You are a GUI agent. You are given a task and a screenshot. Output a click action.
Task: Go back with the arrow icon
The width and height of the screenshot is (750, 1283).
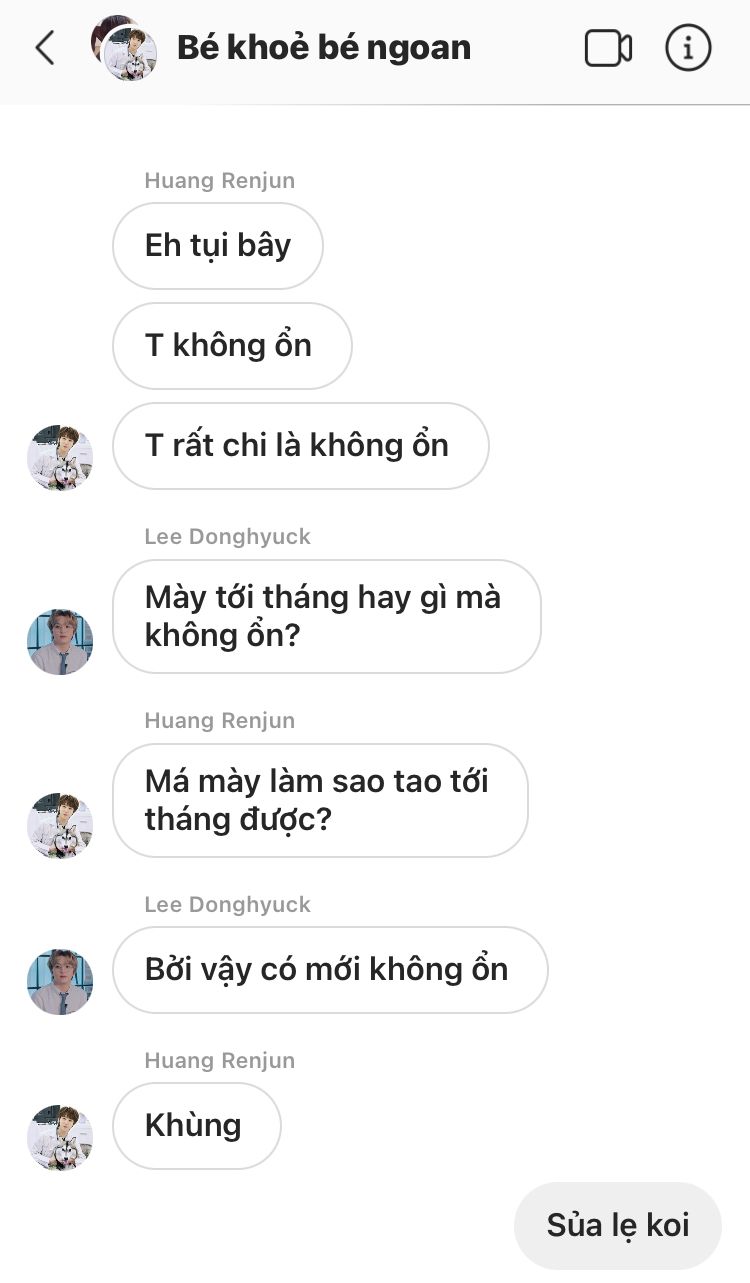[x=45, y=48]
